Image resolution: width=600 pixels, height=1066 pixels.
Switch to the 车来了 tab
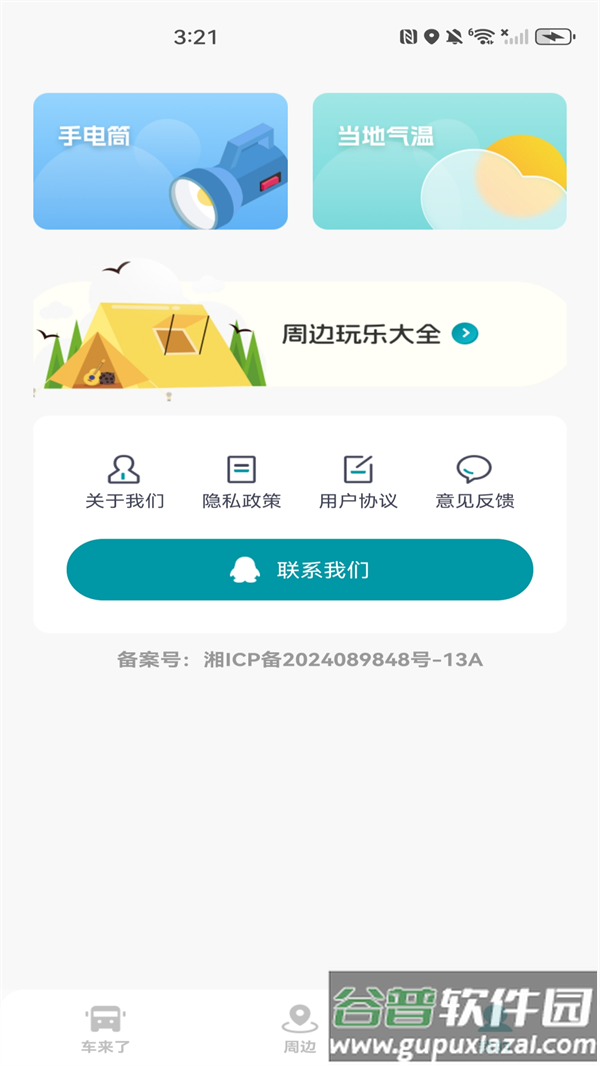105,1029
